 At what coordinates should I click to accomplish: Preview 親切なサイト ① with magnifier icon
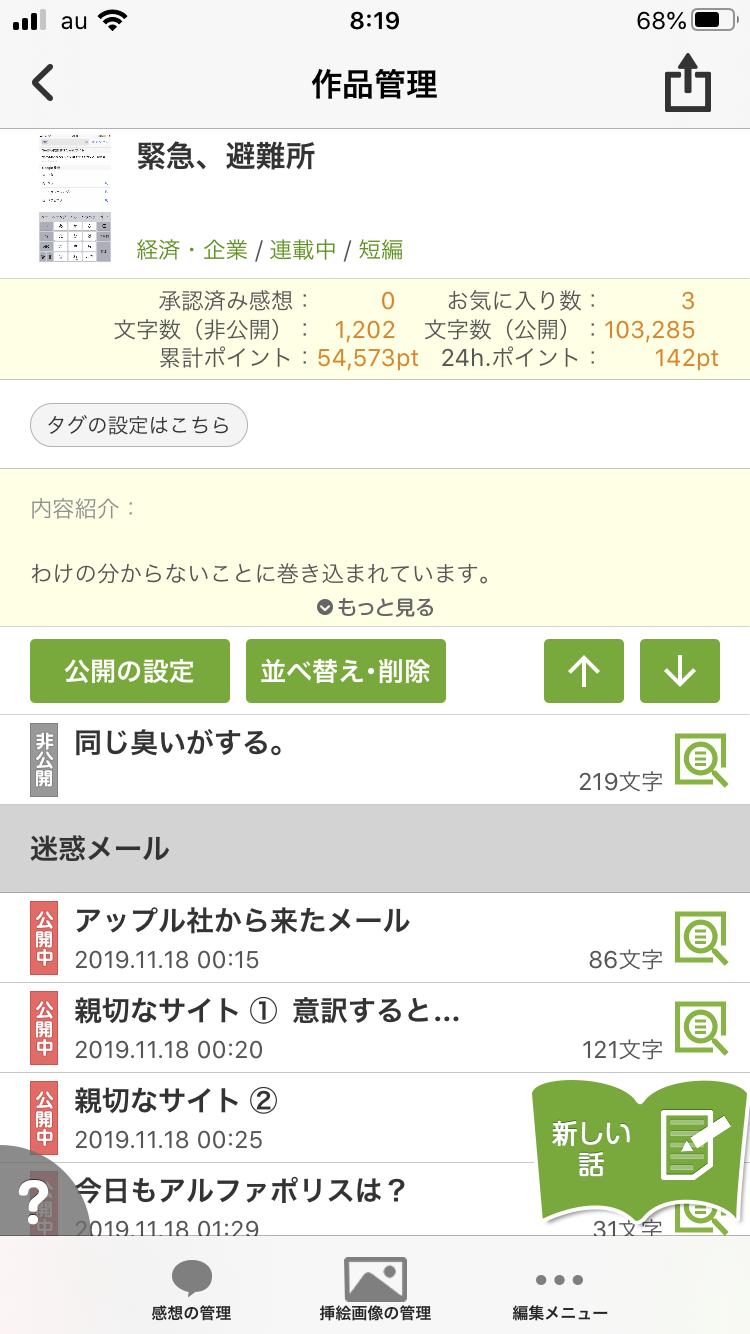(x=700, y=1028)
